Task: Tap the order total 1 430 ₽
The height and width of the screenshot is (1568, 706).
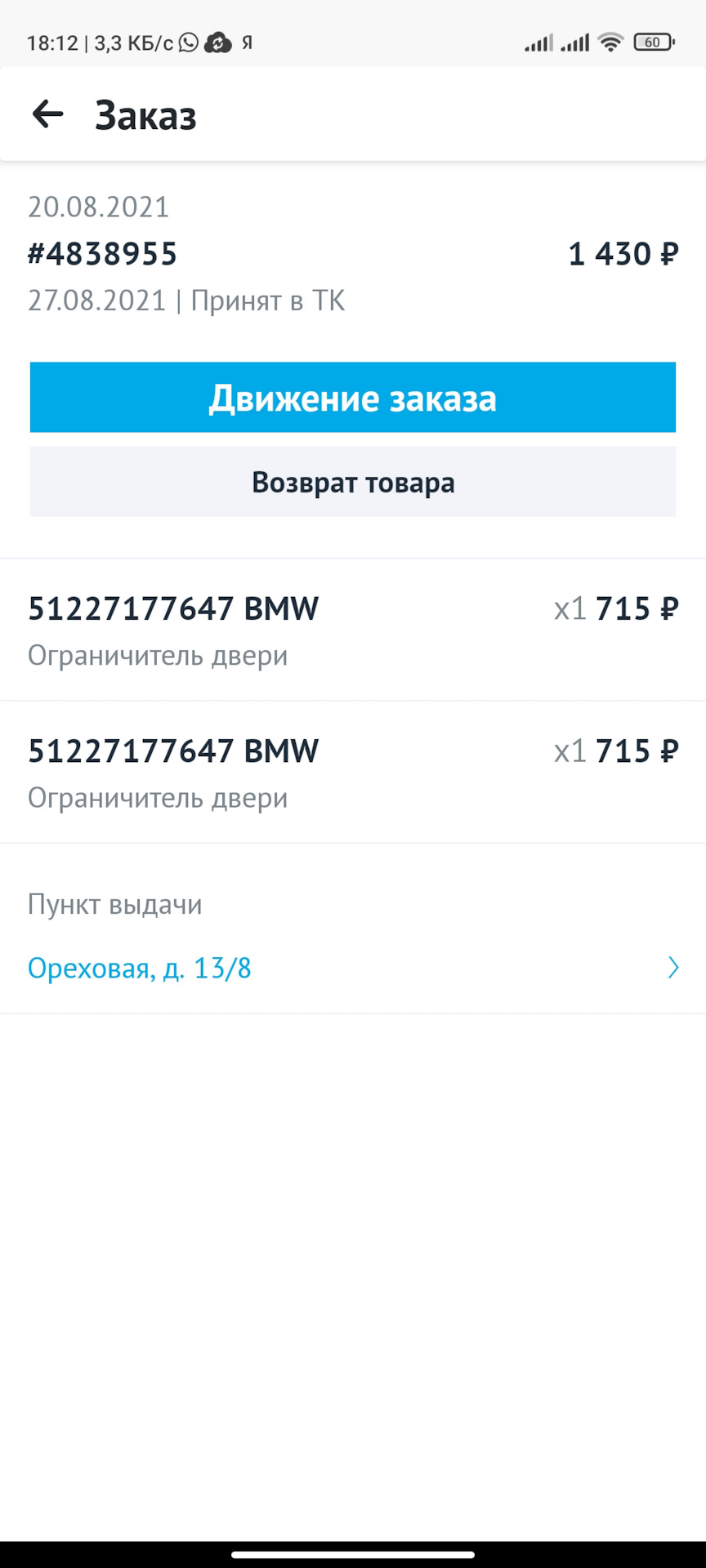Action: pos(622,253)
